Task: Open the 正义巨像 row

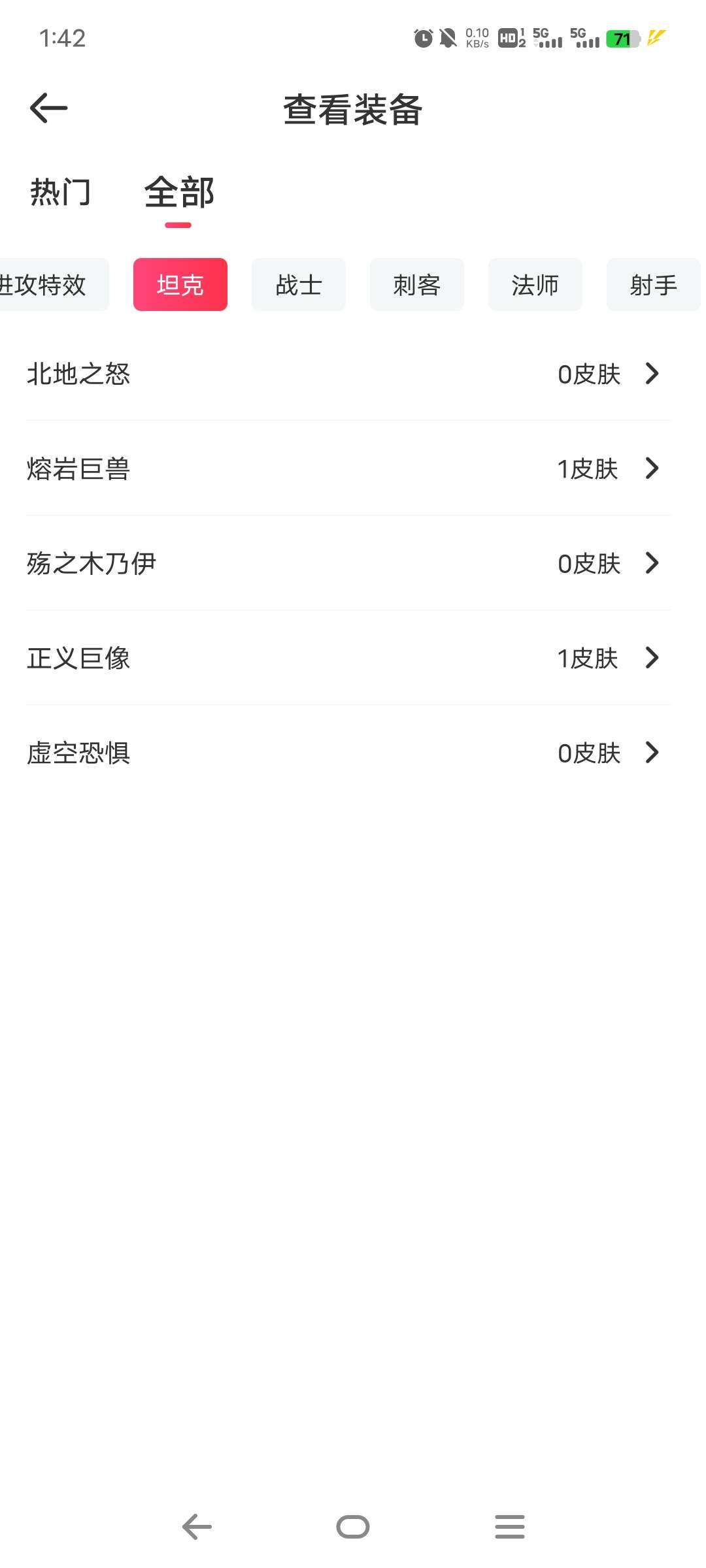Action: click(349, 658)
